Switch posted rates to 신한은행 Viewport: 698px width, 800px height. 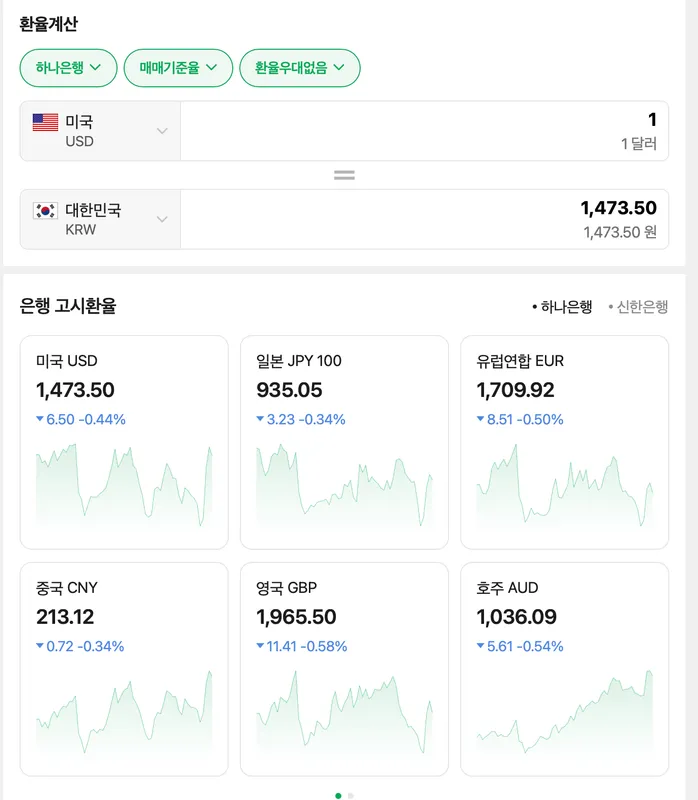(639, 307)
